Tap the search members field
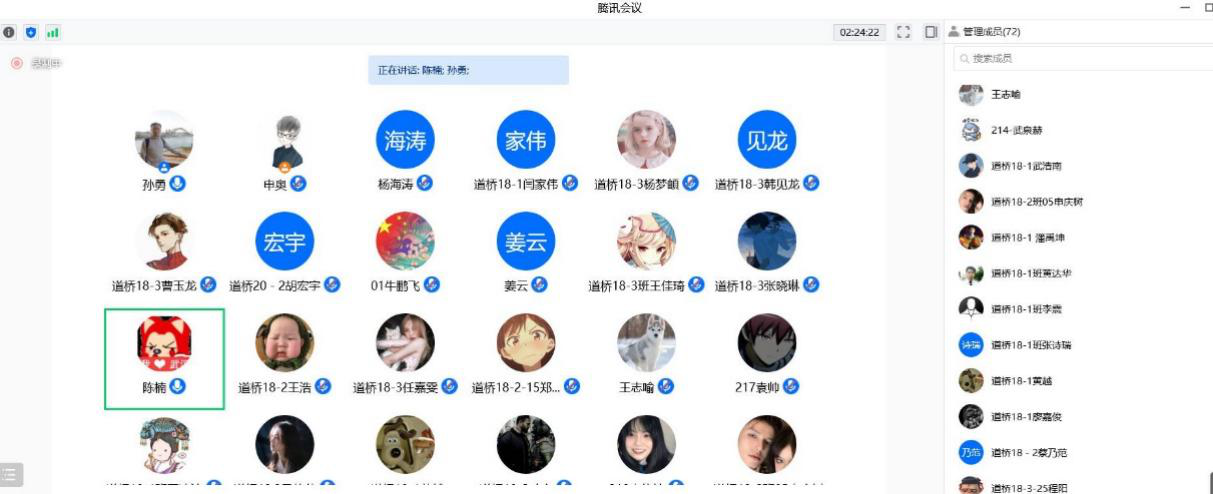The height and width of the screenshot is (494, 1213). pyautogui.click(x=1080, y=59)
